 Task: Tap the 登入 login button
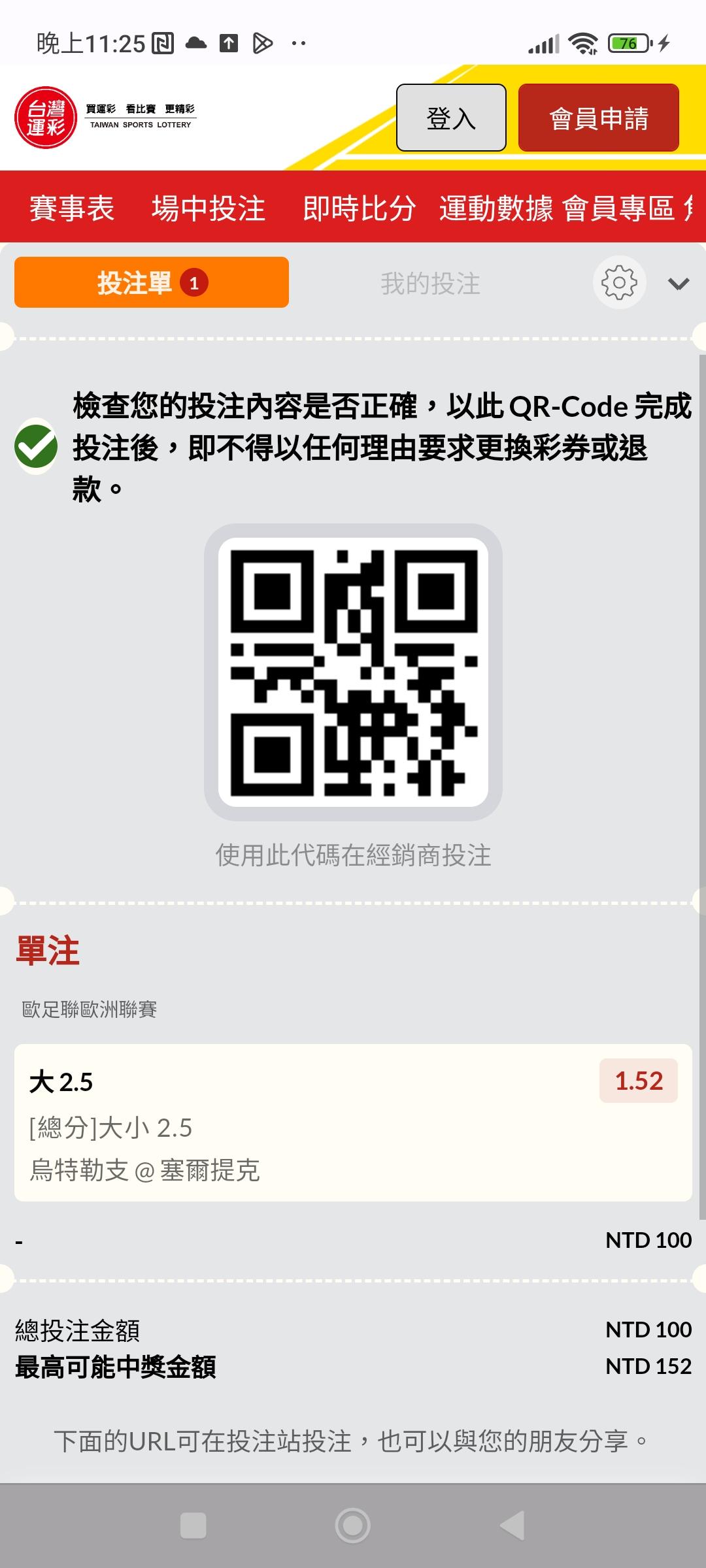tap(451, 118)
